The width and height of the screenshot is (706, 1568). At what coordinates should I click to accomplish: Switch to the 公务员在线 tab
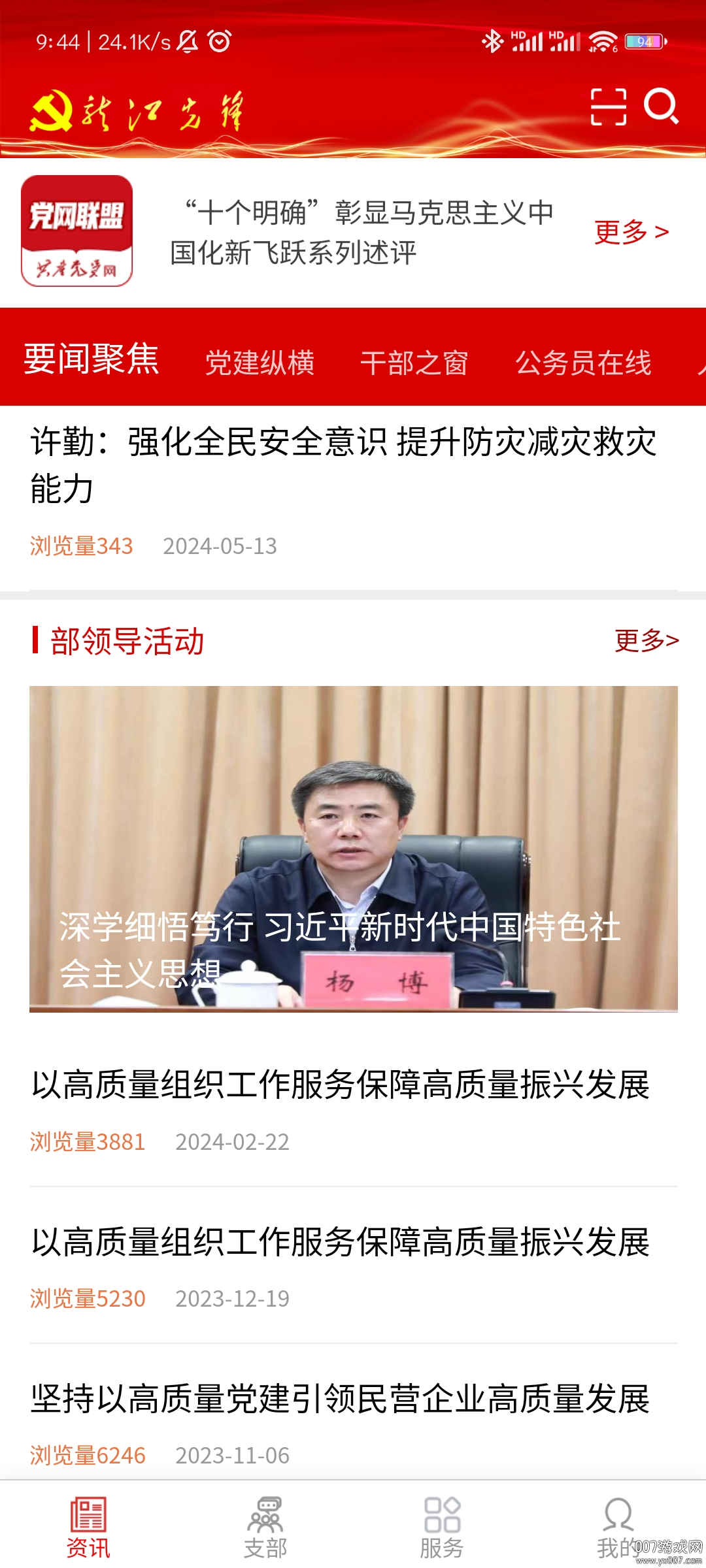pyautogui.click(x=583, y=363)
